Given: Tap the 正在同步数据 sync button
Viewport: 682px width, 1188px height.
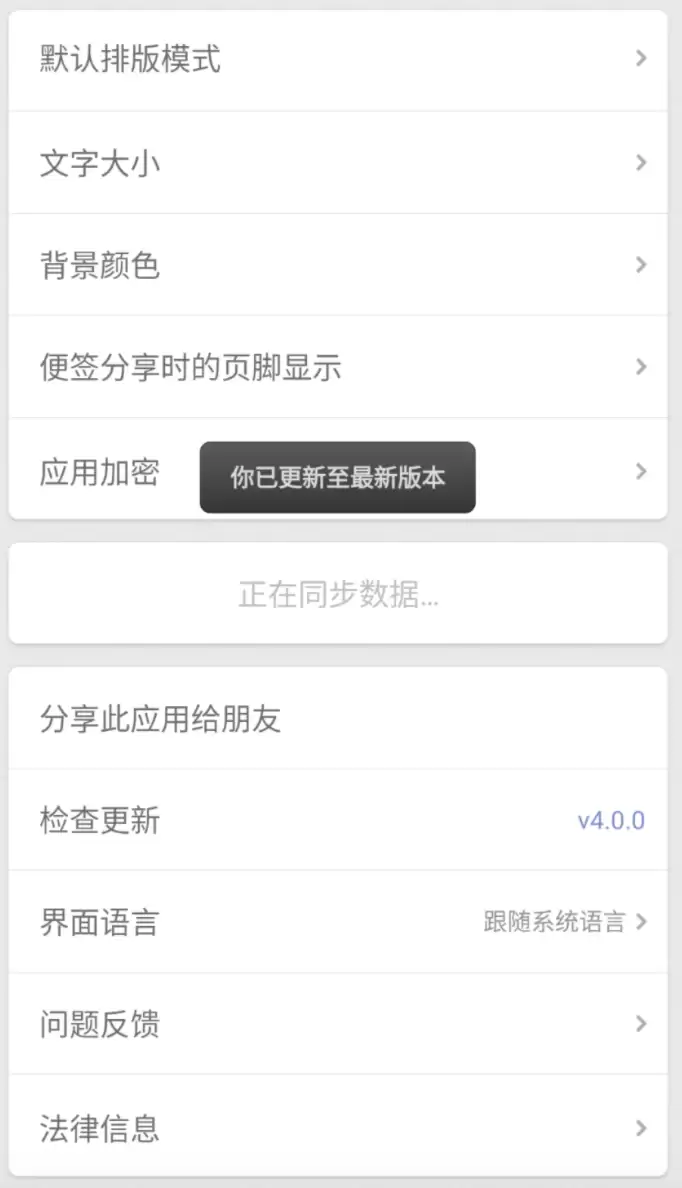Looking at the screenshot, I should (x=338, y=594).
